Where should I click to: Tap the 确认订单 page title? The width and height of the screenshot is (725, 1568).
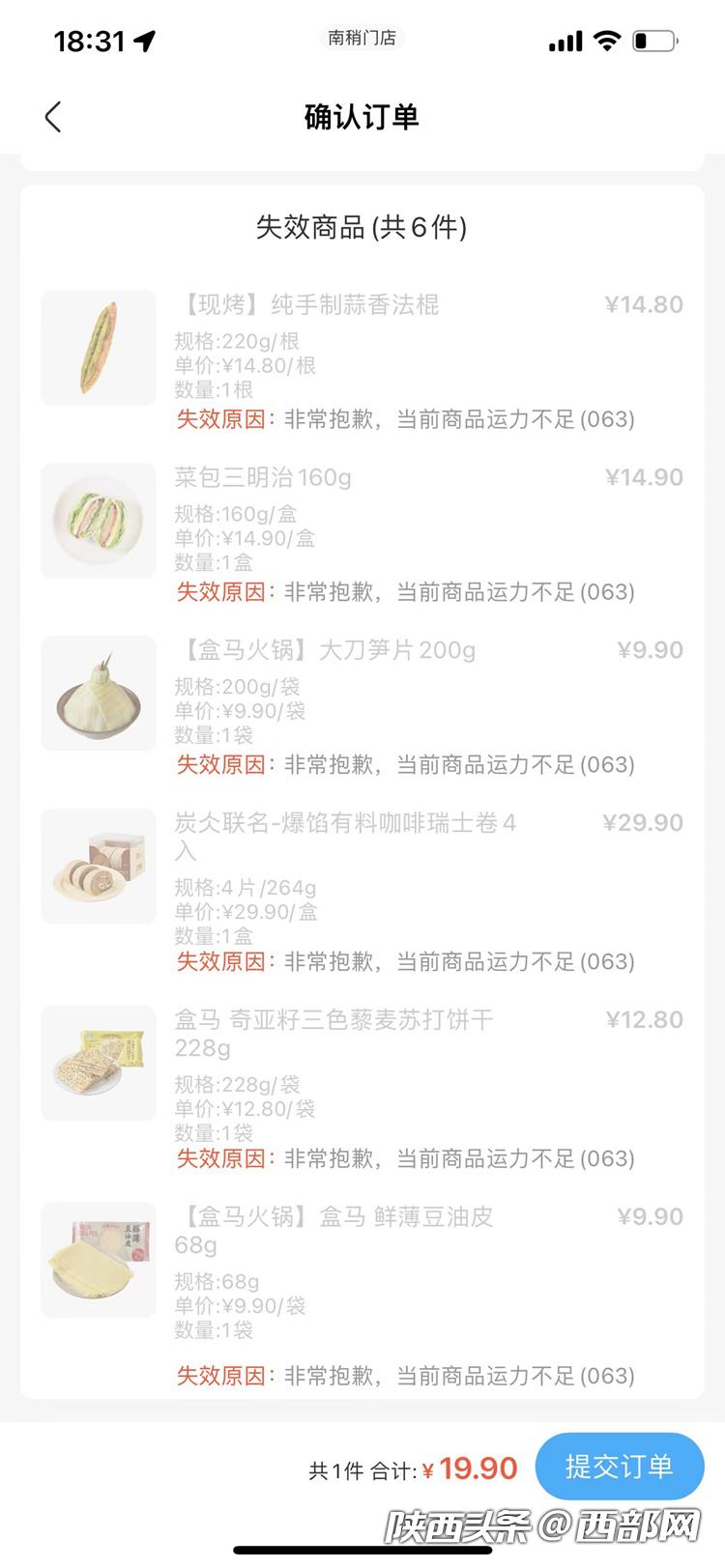click(362, 116)
